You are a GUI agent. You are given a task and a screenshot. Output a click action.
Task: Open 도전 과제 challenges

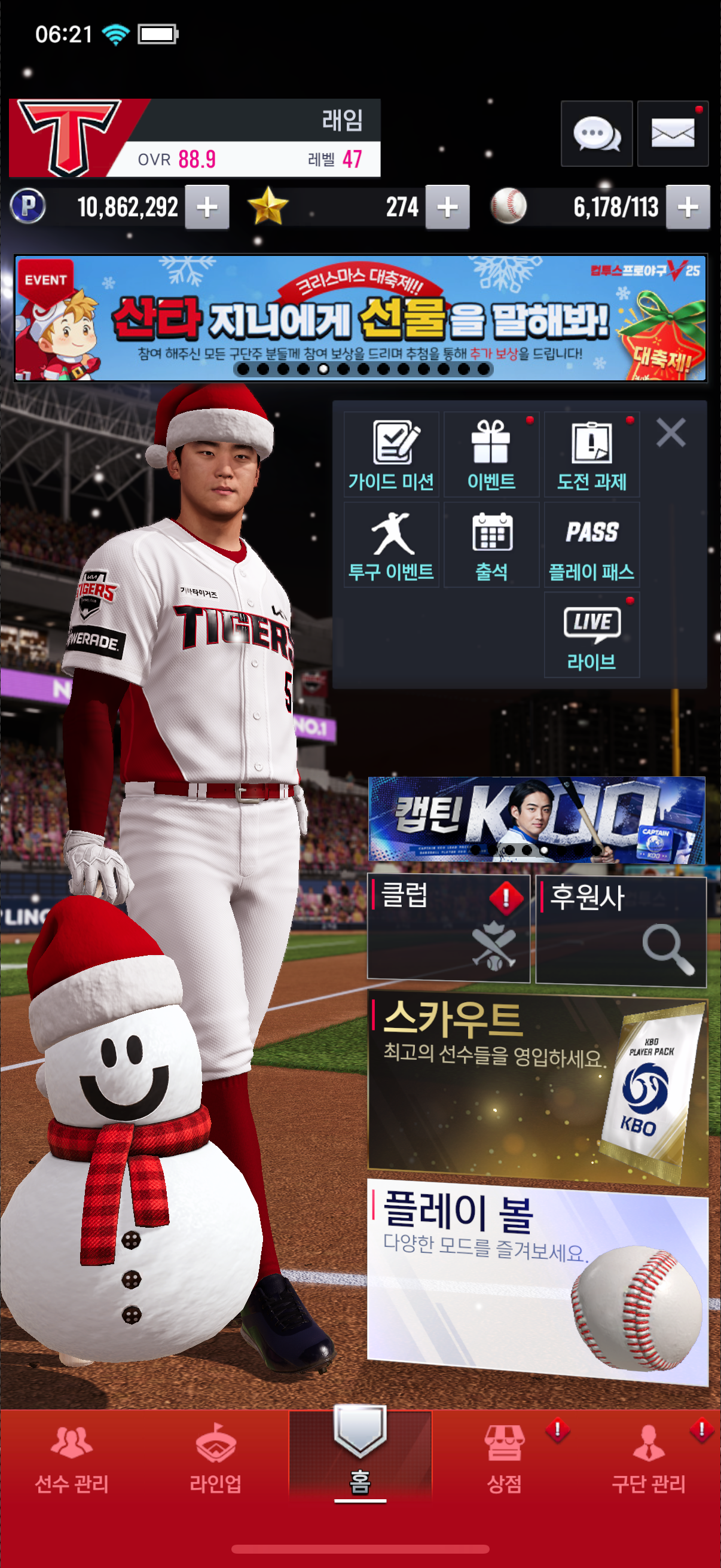coord(591,454)
